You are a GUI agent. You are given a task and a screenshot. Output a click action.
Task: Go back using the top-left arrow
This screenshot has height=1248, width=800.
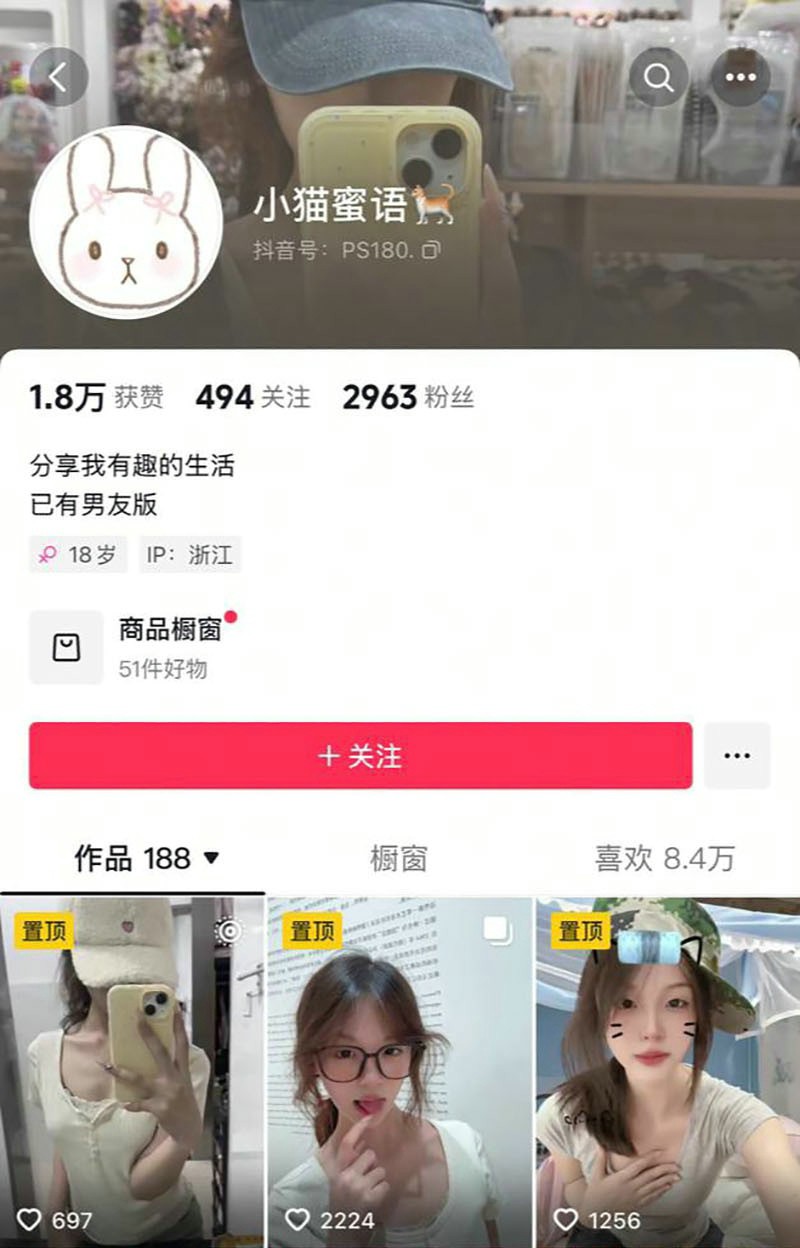point(58,77)
